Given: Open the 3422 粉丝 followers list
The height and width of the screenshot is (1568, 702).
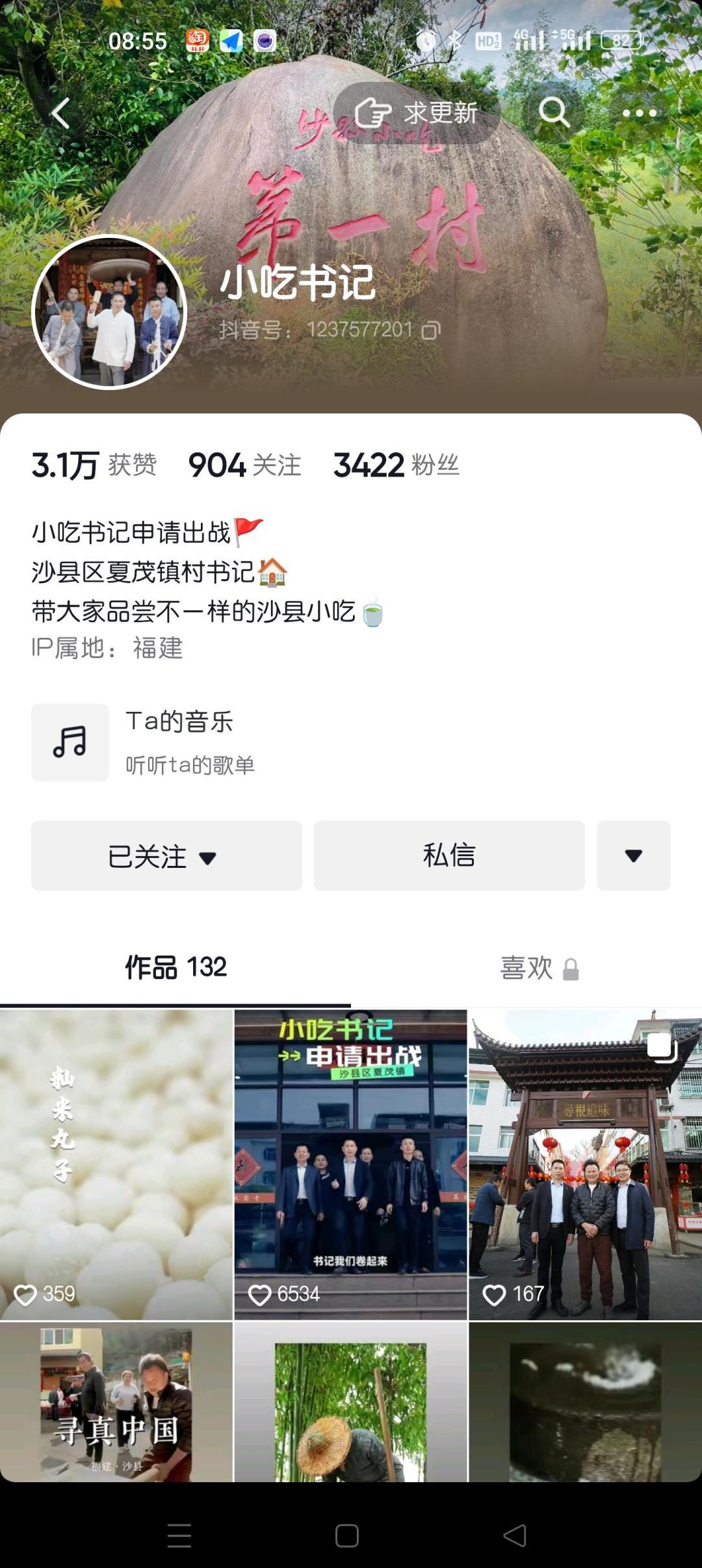Looking at the screenshot, I should tap(396, 465).
